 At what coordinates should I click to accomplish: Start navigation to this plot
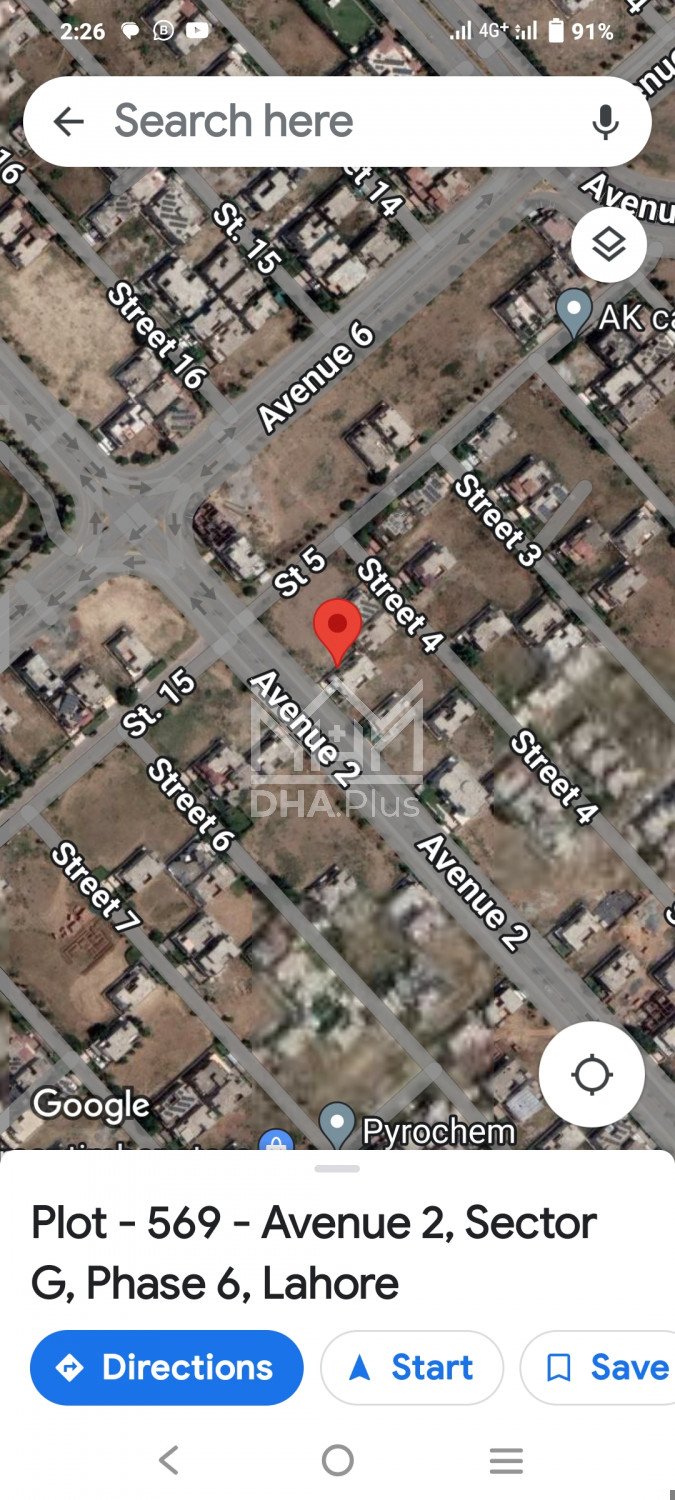pyautogui.click(x=412, y=1367)
